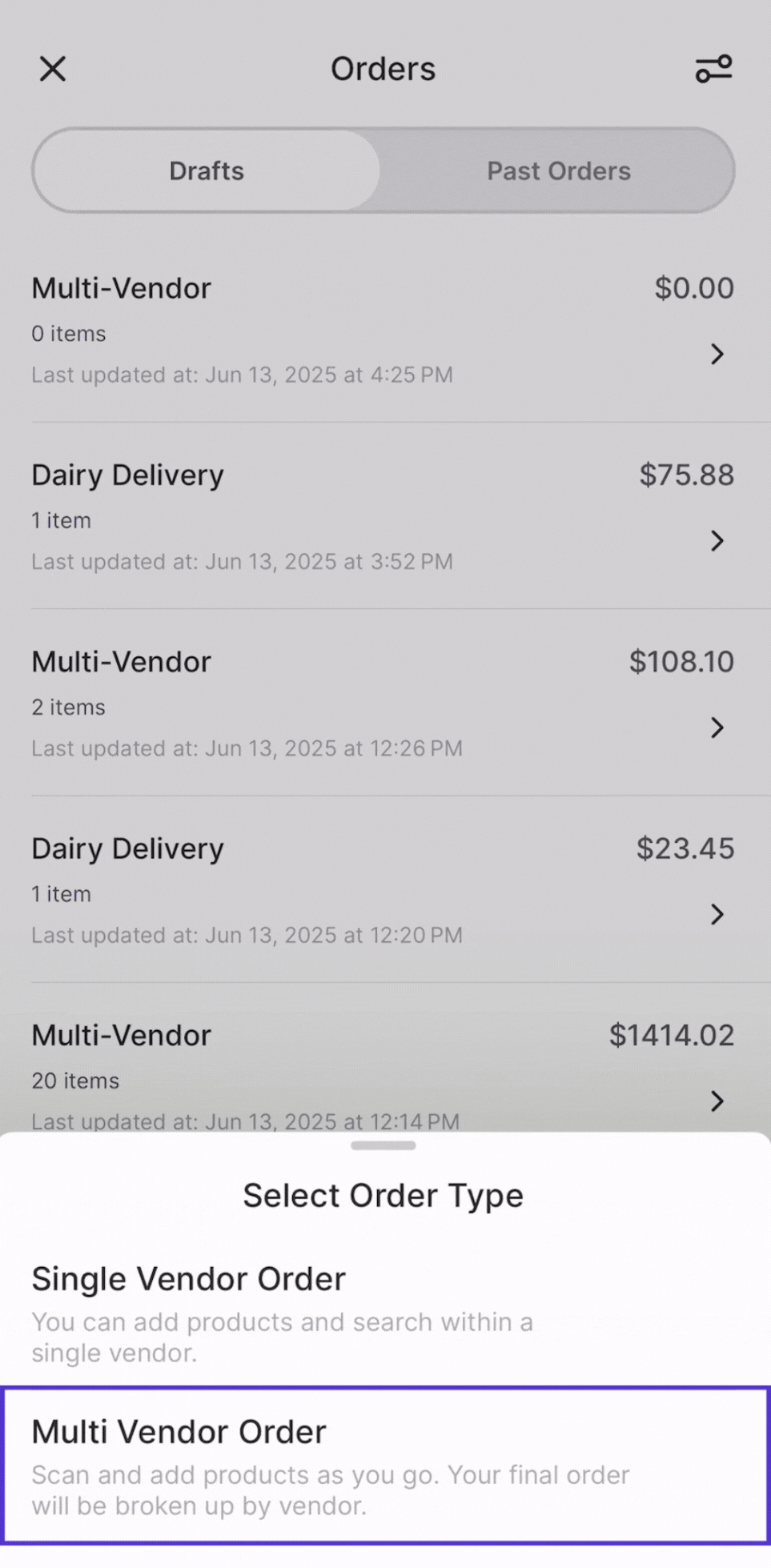Image resolution: width=771 pixels, height=1568 pixels.
Task: Close the Orders screen
Action: [51, 69]
